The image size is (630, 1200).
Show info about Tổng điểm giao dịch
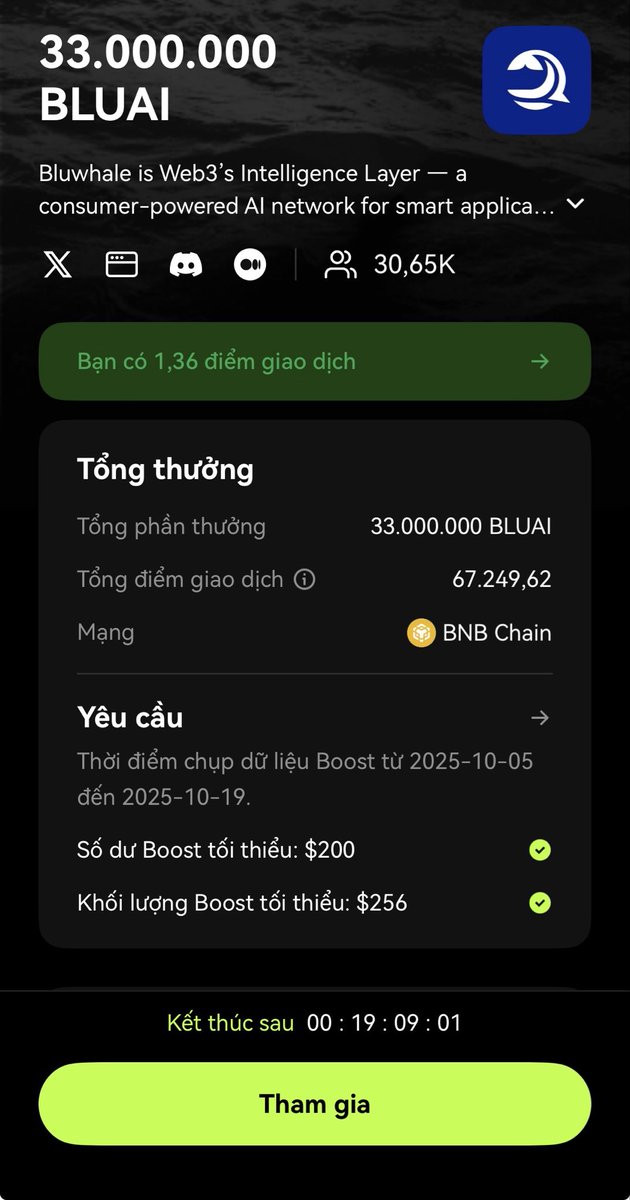click(x=305, y=579)
